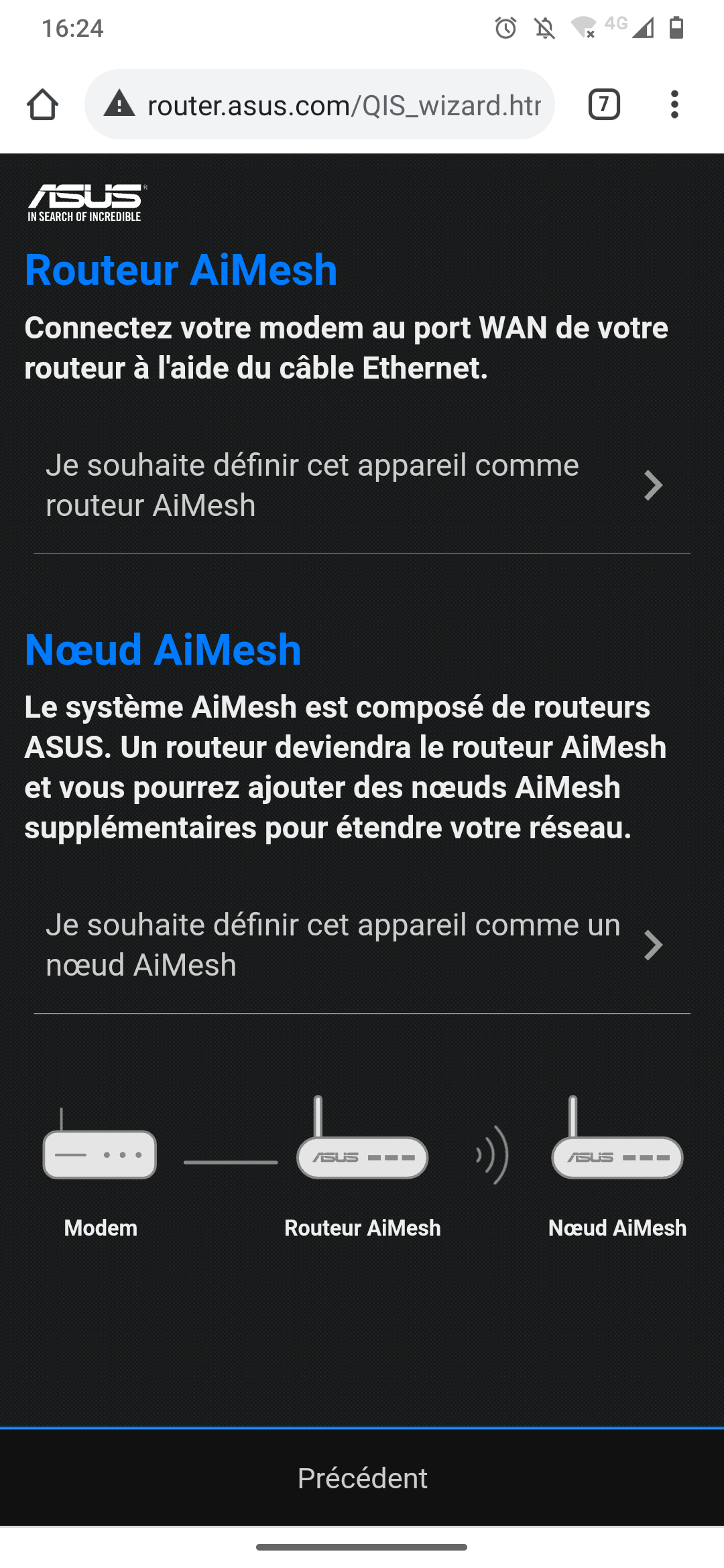The height and width of the screenshot is (1568, 724).
Task: Go back with the Précédent button
Action: point(362,1478)
